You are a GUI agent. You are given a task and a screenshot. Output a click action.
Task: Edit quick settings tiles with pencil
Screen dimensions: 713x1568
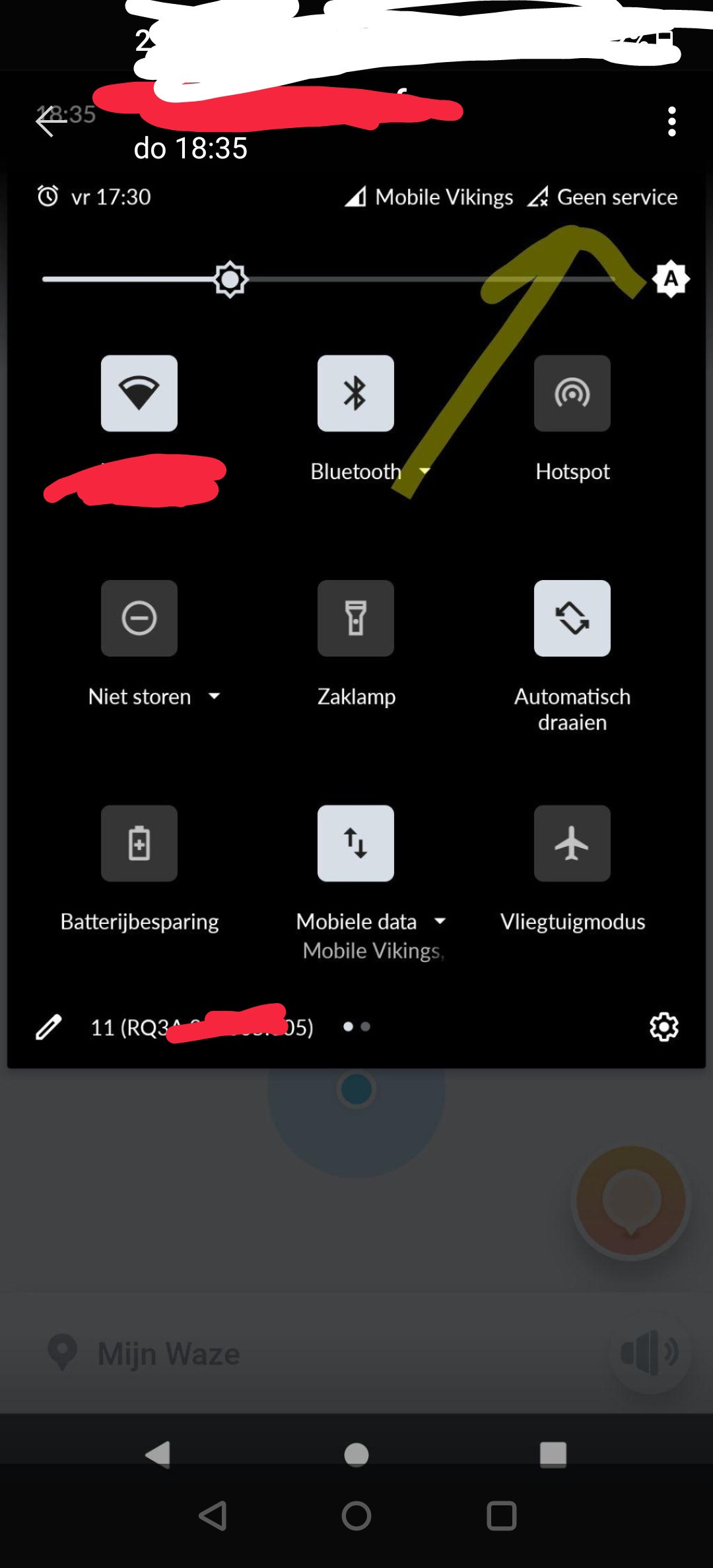click(49, 1027)
